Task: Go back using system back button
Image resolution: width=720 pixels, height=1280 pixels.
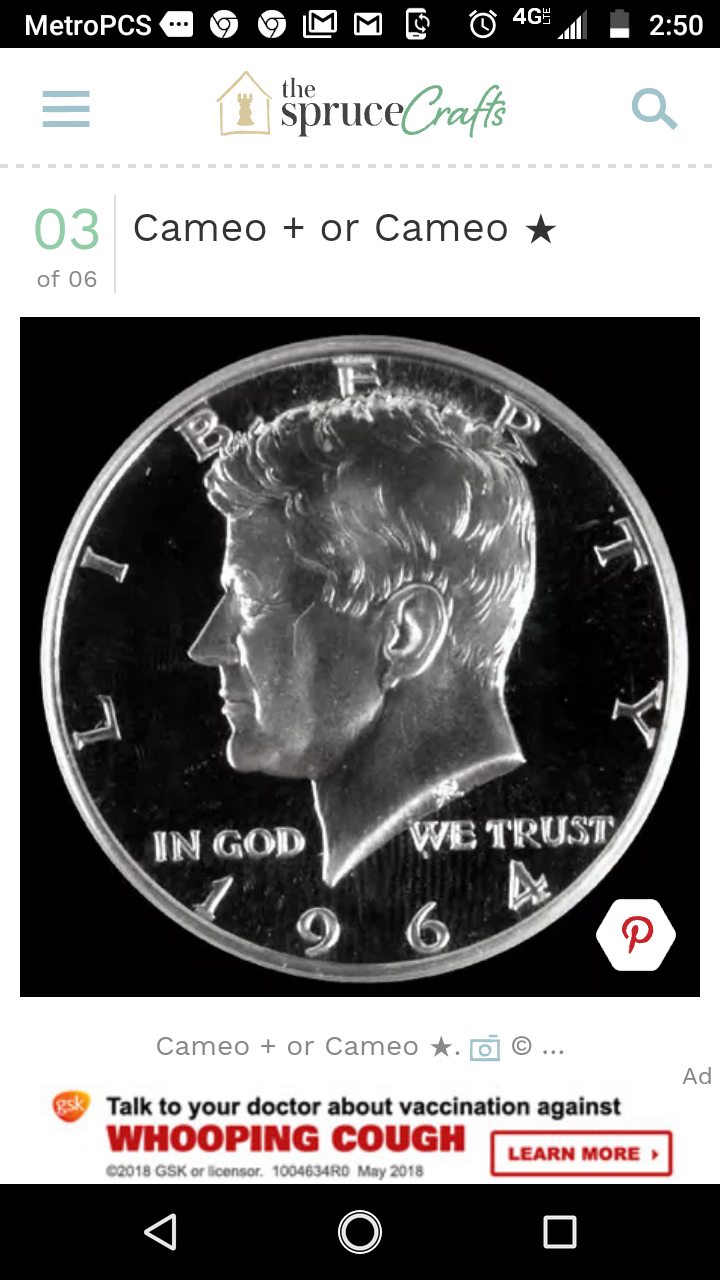Action: 161,1232
